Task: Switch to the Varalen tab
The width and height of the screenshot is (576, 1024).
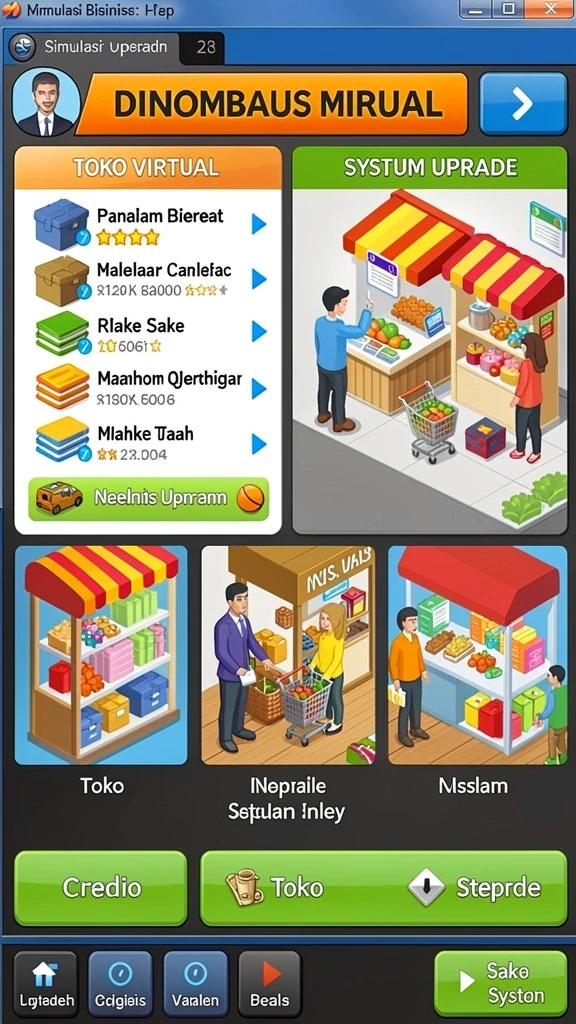Action: (195, 984)
